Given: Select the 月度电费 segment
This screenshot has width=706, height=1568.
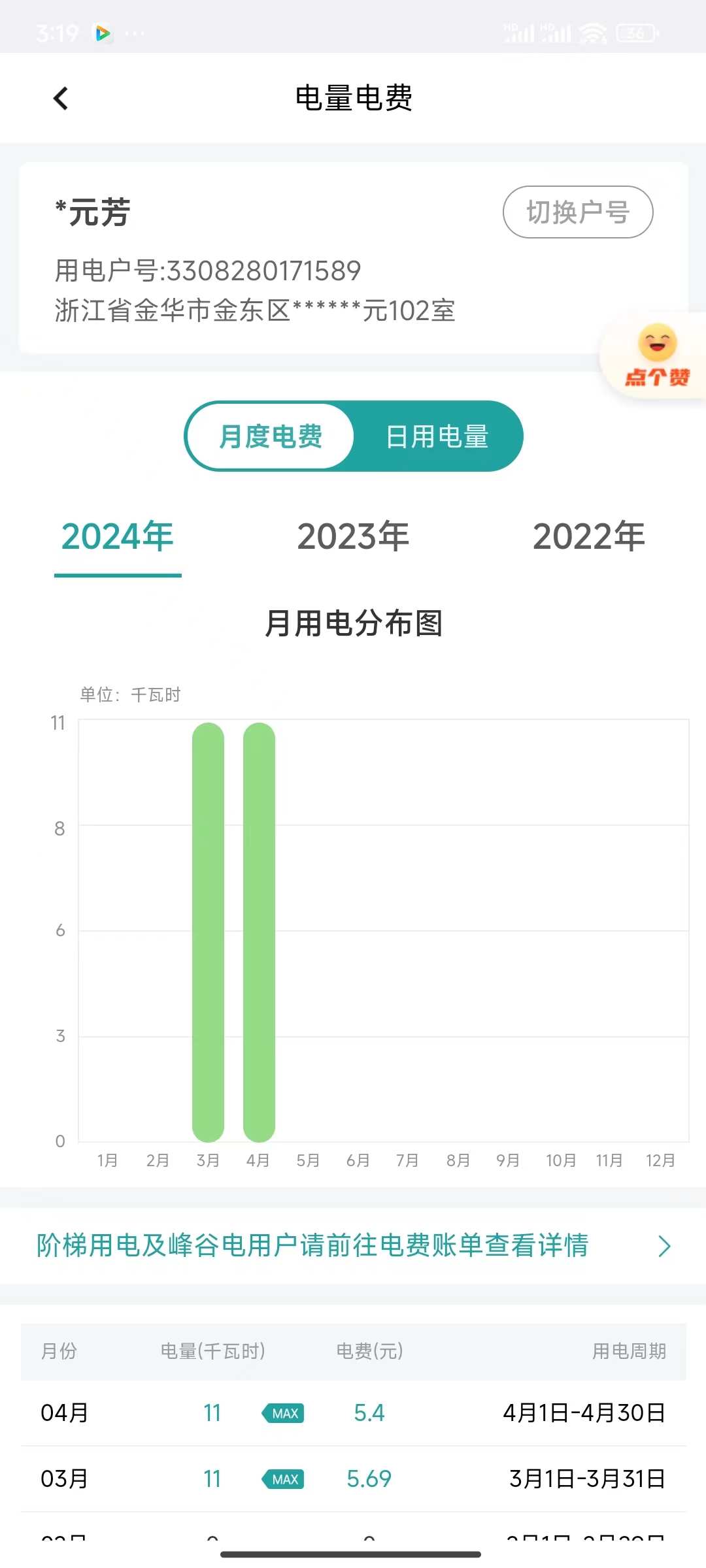Looking at the screenshot, I should (x=271, y=436).
